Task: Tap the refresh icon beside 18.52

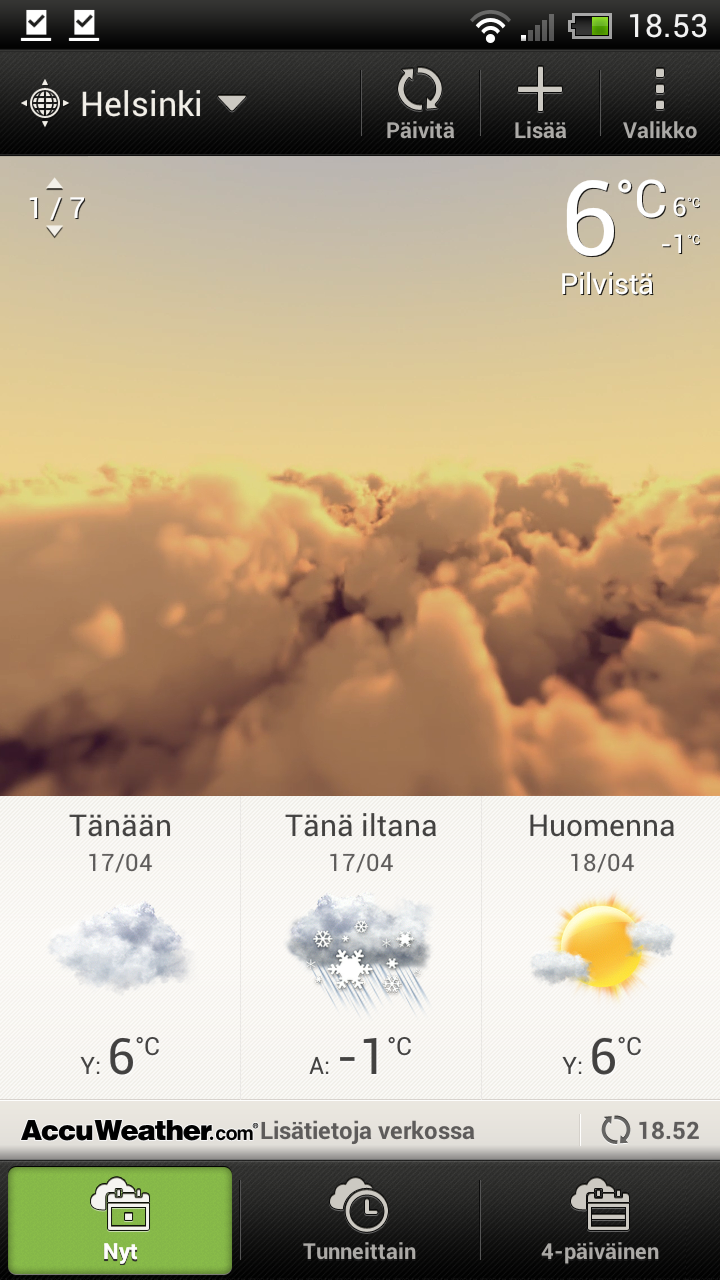Action: click(615, 1131)
